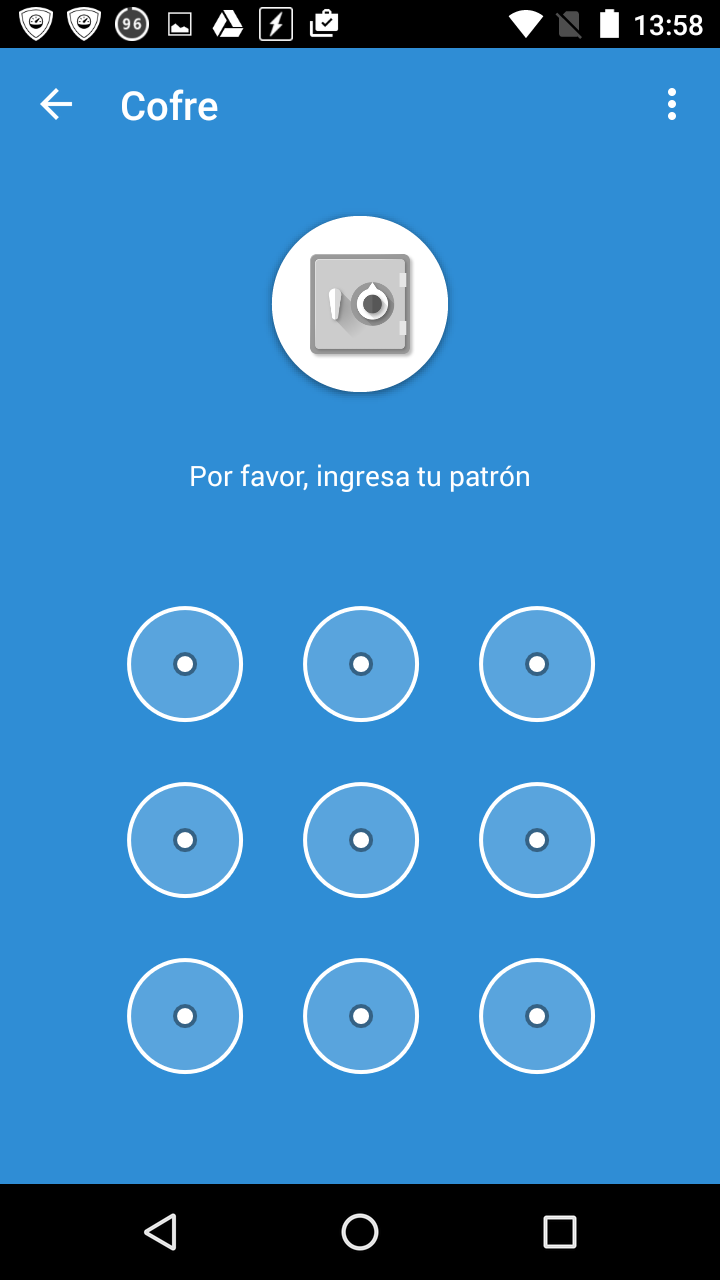Select the middle-left pattern dot
720x1280 pixels.
185,840
